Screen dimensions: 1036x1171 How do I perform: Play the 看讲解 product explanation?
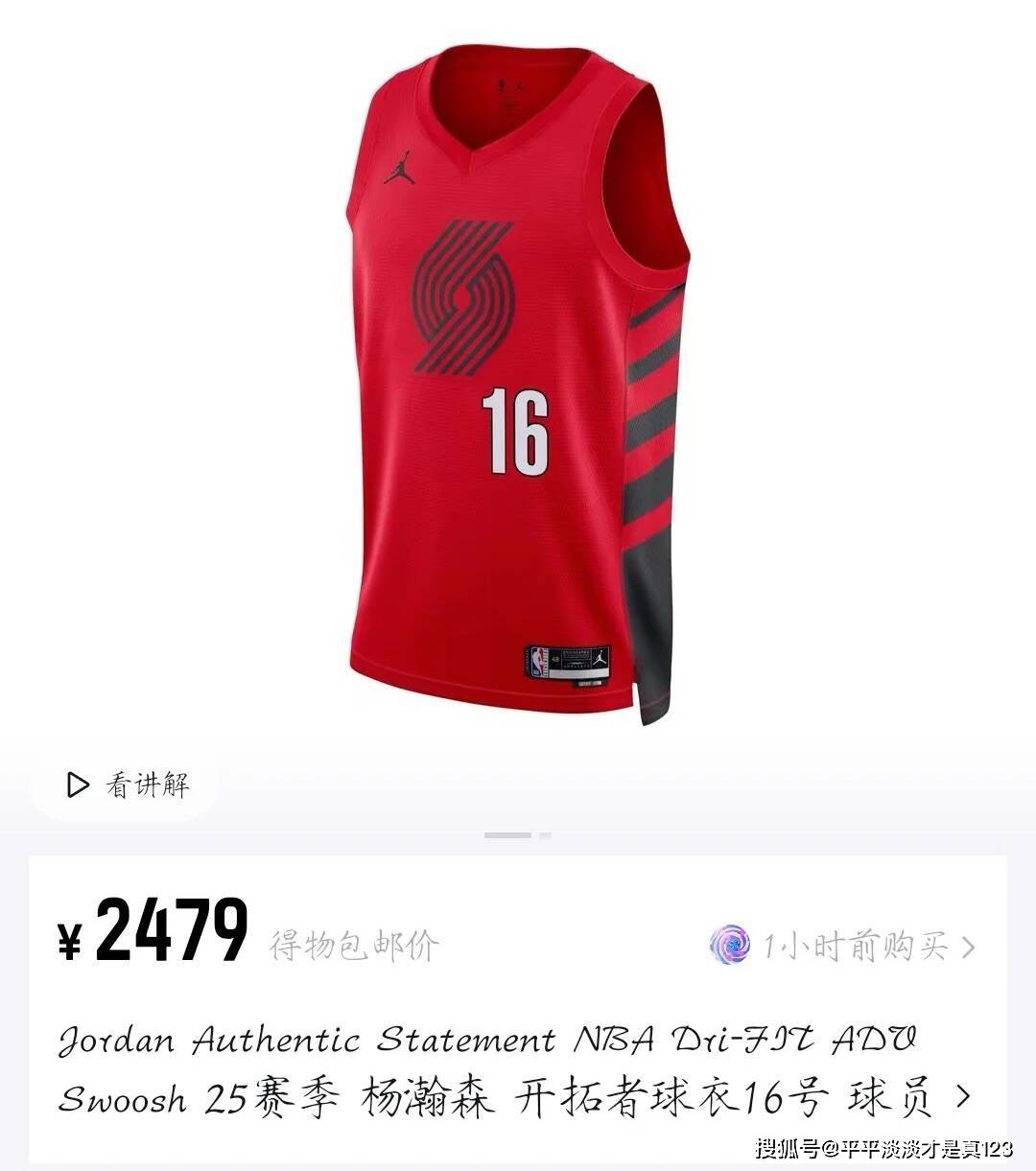[x=128, y=785]
